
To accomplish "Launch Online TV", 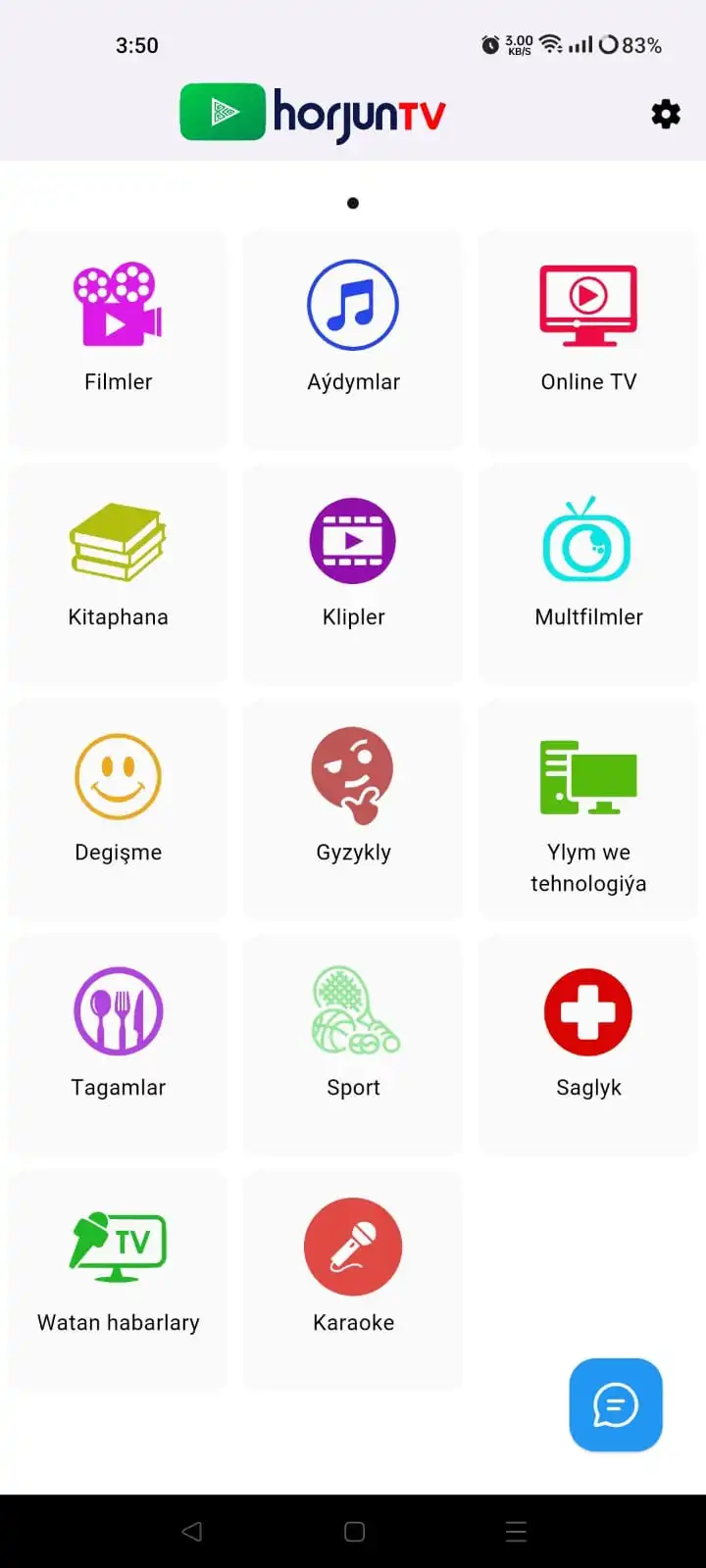I will (588, 339).
